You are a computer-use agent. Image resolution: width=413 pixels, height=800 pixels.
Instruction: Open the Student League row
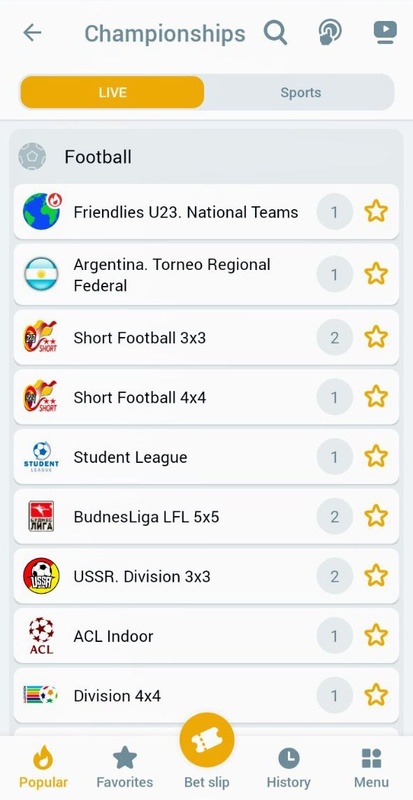coord(206,457)
